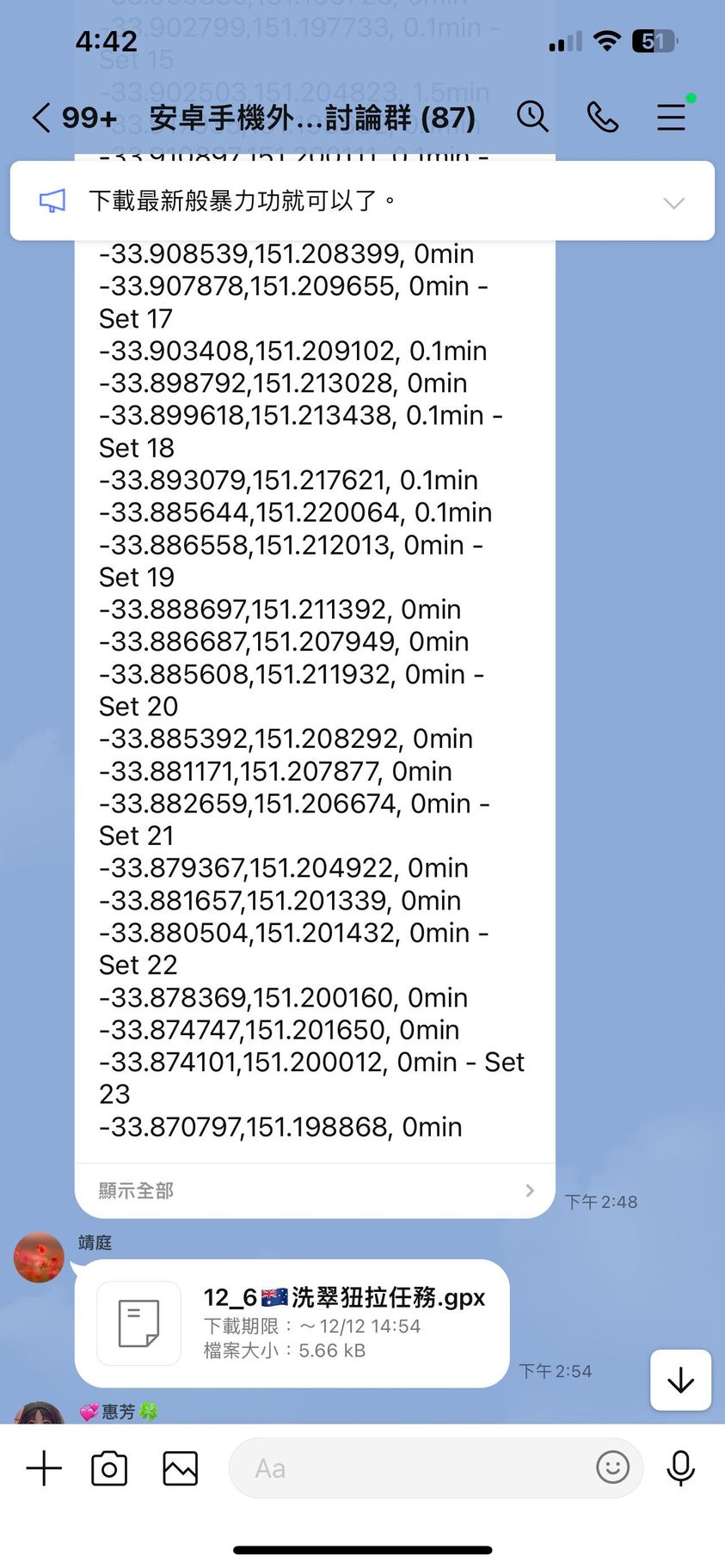Focus the Aa message field
The height and width of the screenshot is (1568, 725).
(x=413, y=1468)
